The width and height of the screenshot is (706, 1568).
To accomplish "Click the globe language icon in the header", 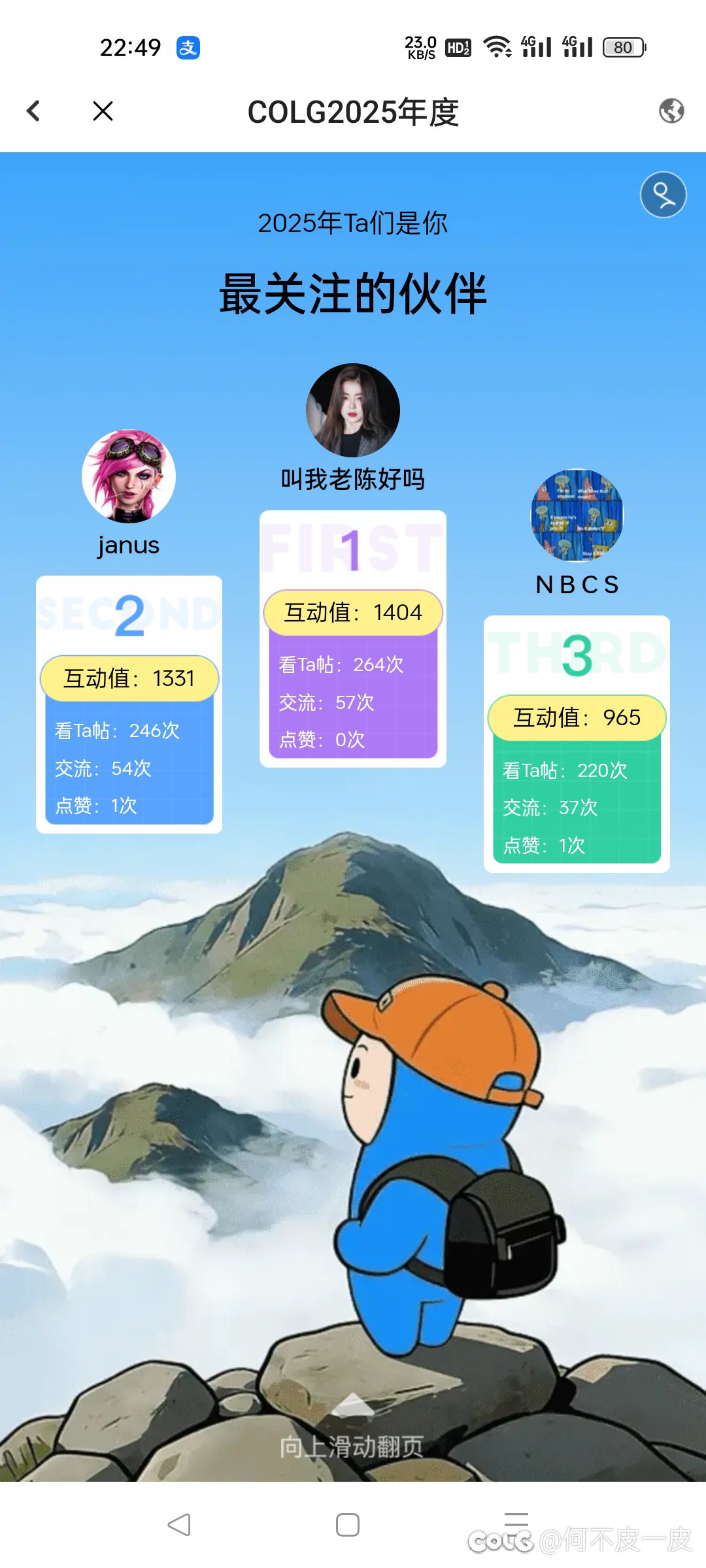I will click(673, 112).
